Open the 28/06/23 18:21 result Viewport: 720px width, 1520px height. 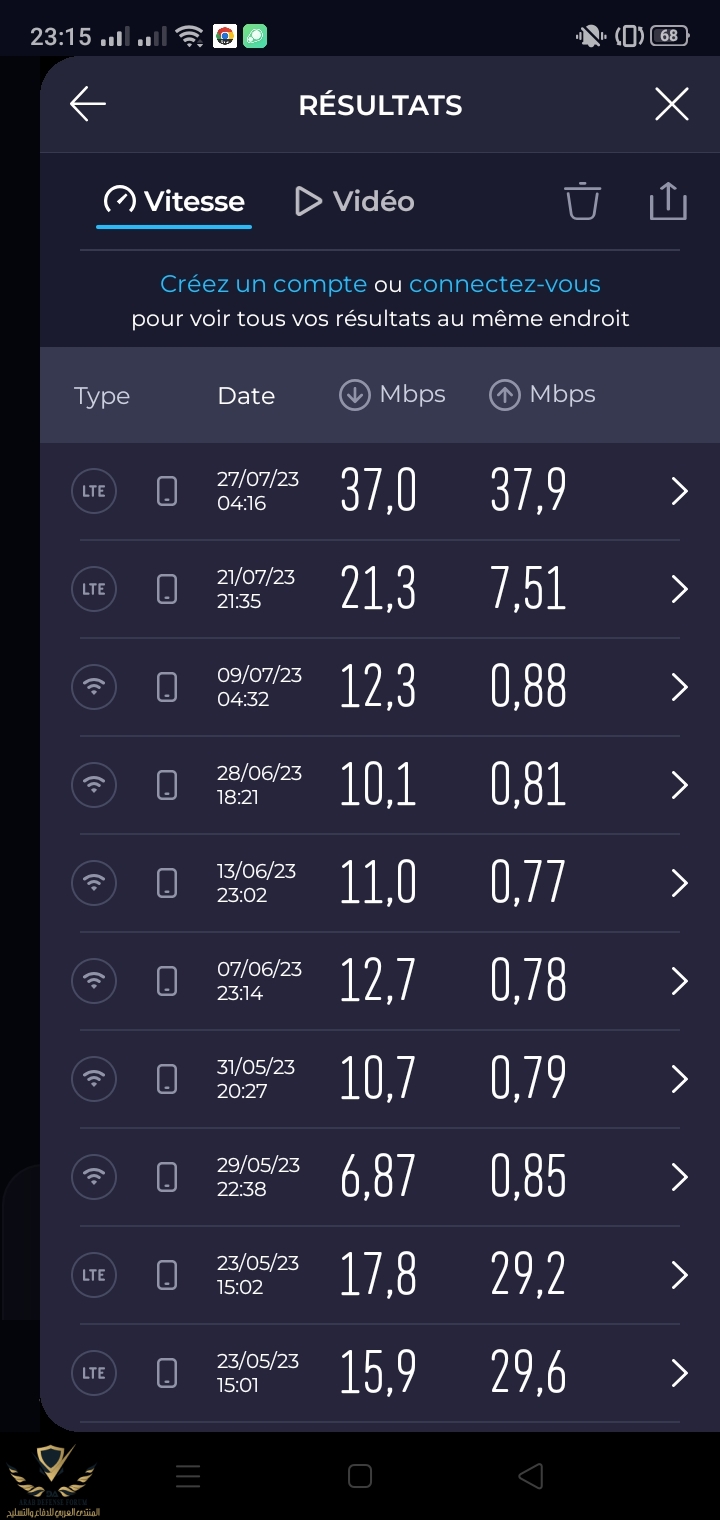point(380,785)
